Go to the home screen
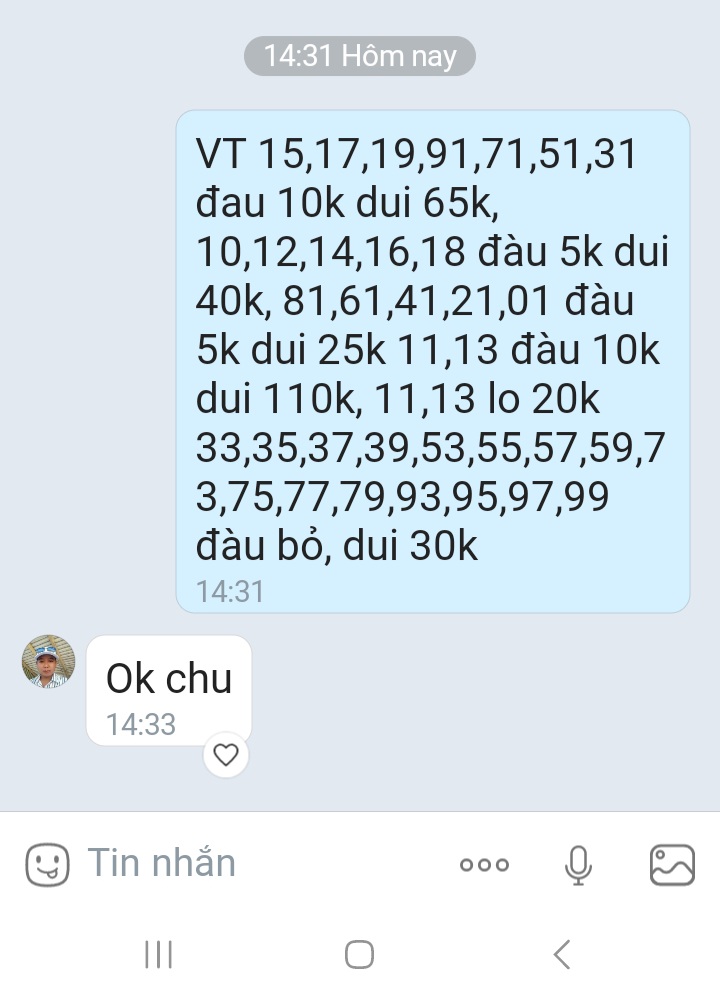 (x=360, y=955)
